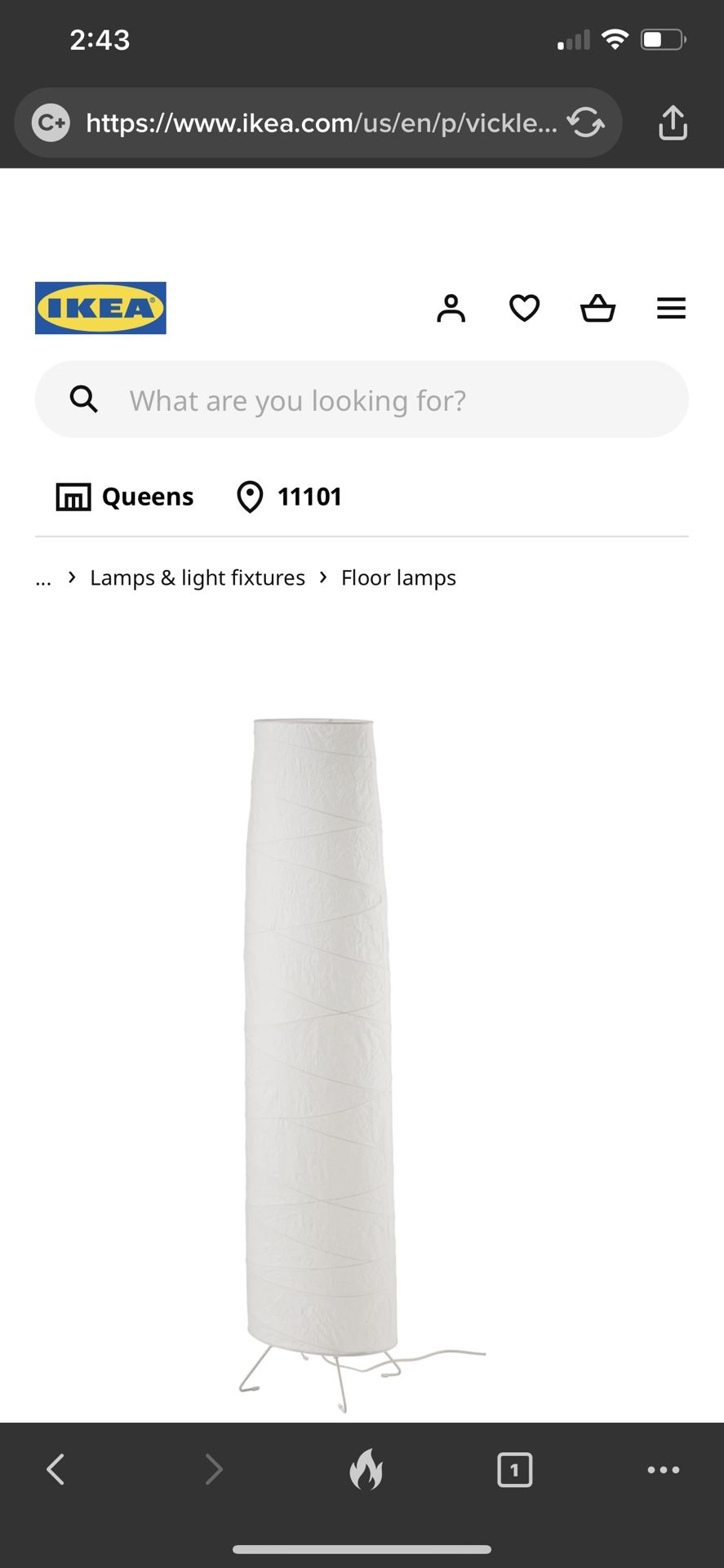Expand the truncated breadcrumb ellipsis
724x1568 pixels.
pyautogui.click(x=42, y=577)
